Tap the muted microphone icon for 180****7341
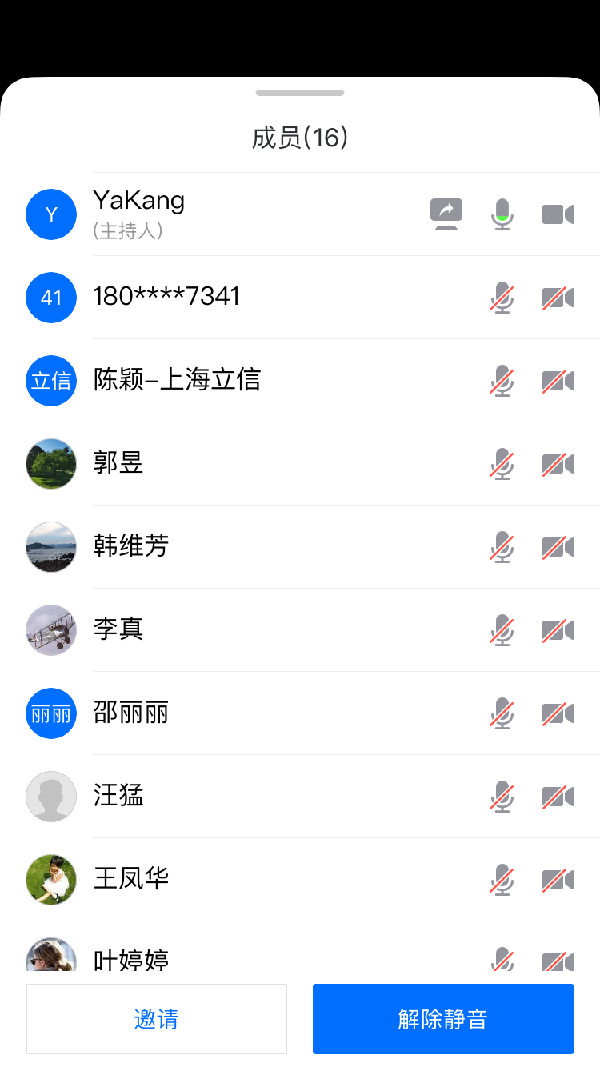 [x=502, y=297]
